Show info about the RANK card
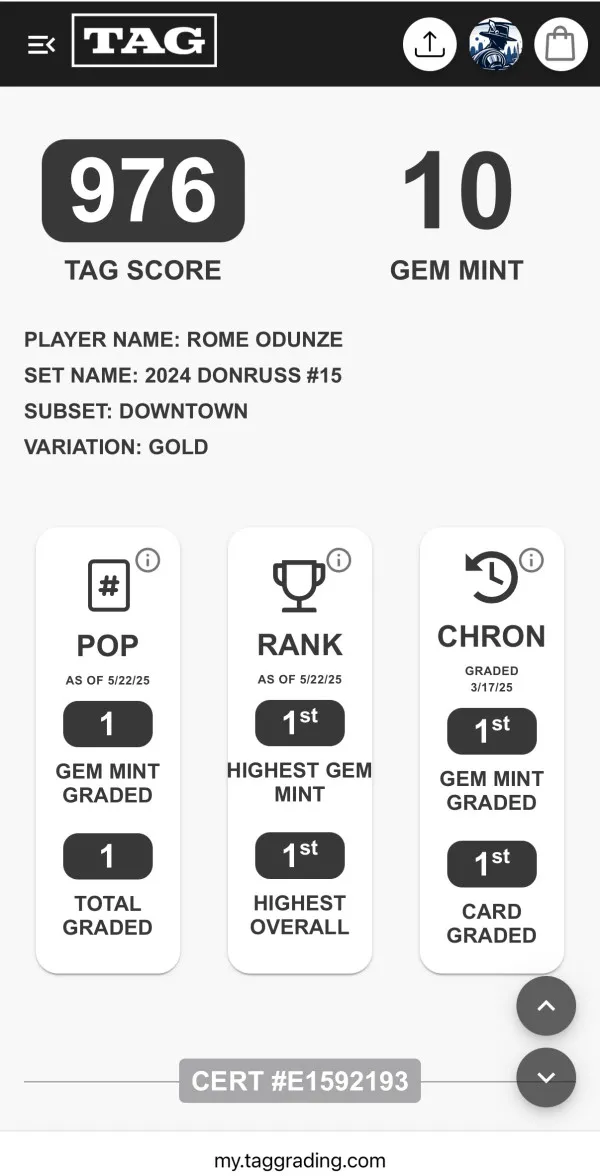Viewport: 600px width, 1176px height. pyautogui.click(x=339, y=560)
